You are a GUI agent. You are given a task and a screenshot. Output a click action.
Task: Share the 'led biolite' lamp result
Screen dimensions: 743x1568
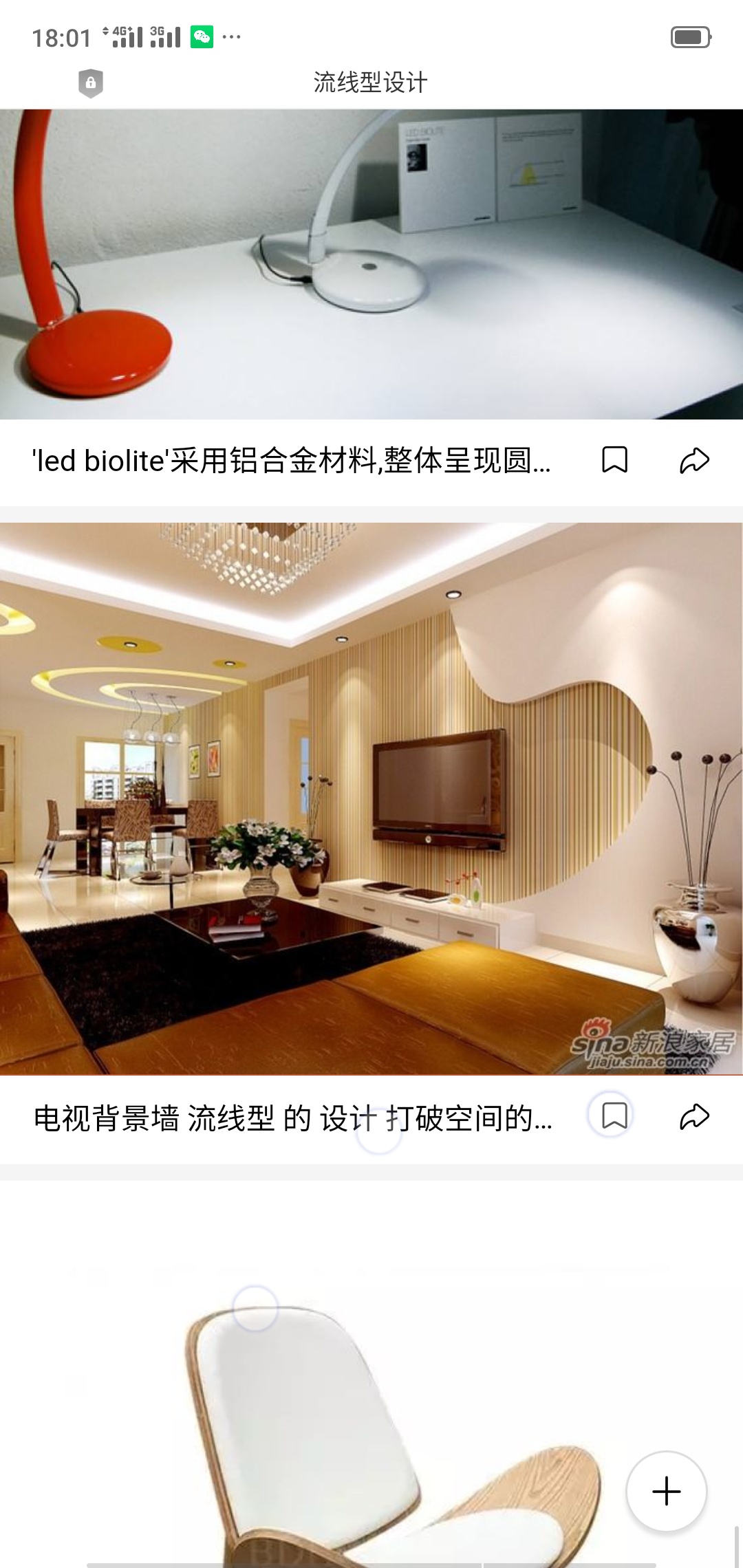pyautogui.click(x=694, y=460)
